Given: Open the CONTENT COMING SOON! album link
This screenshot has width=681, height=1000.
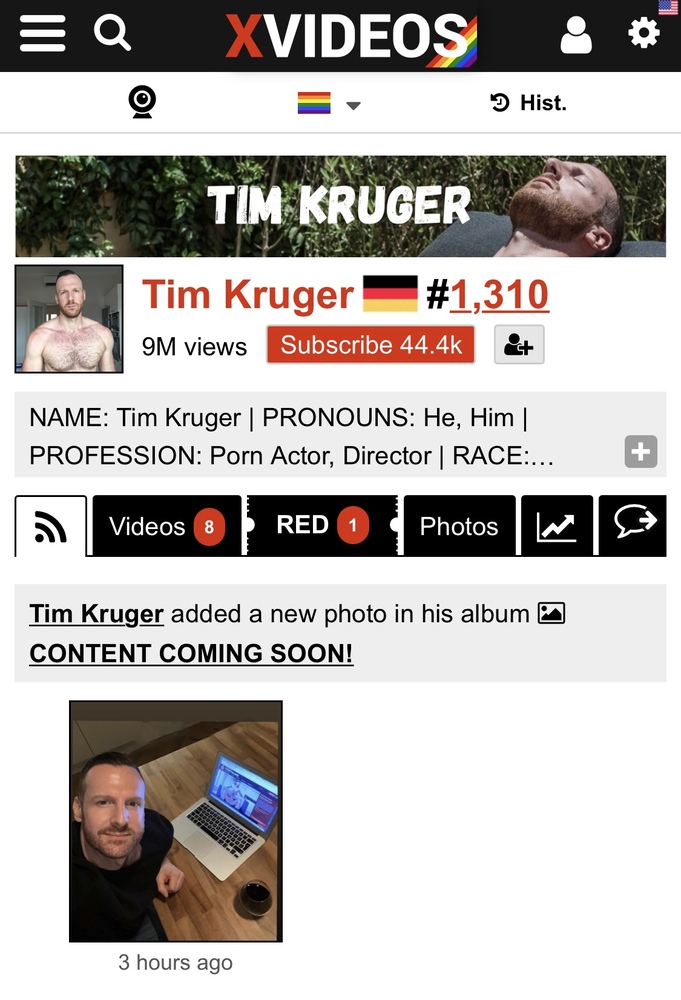Looking at the screenshot, I should [191, 653].
